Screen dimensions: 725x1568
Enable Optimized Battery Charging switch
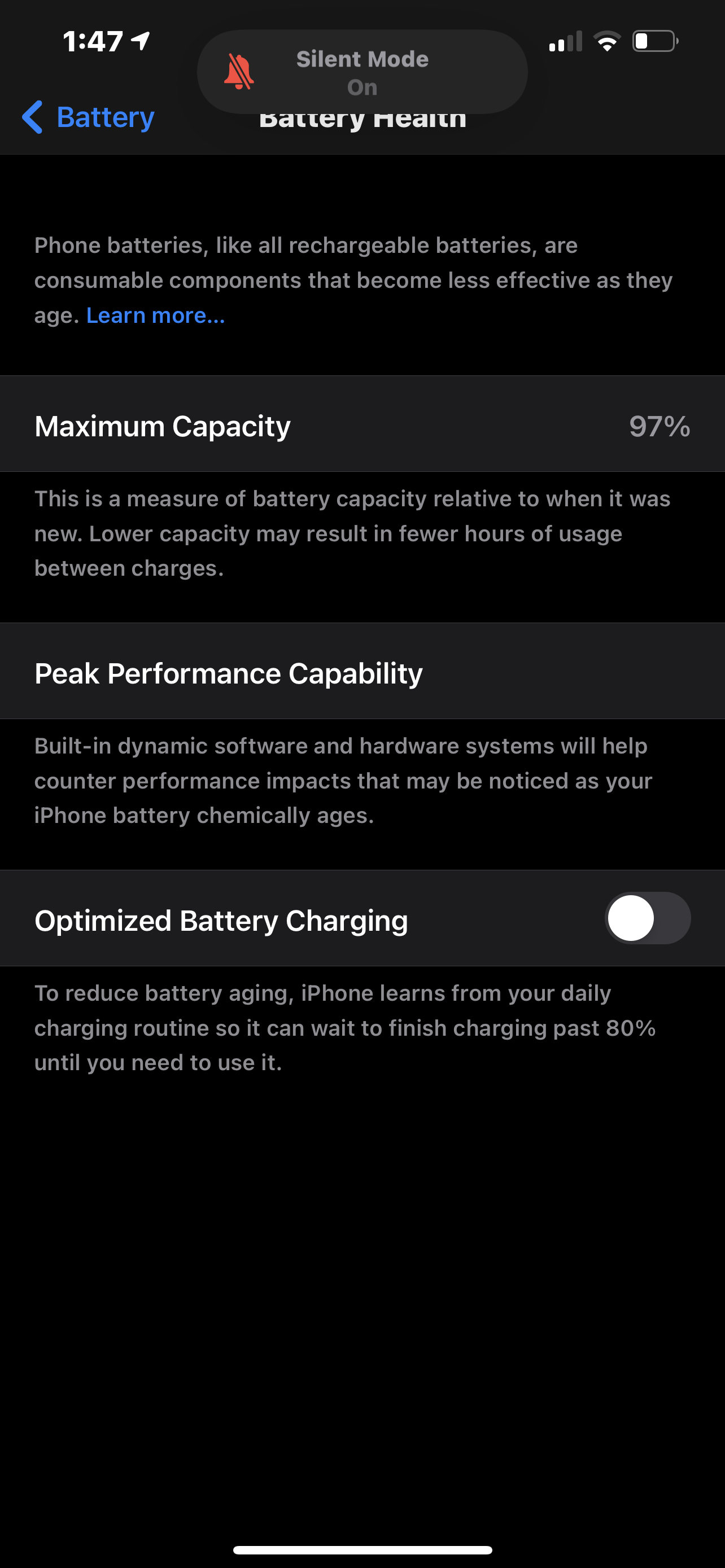647,918
